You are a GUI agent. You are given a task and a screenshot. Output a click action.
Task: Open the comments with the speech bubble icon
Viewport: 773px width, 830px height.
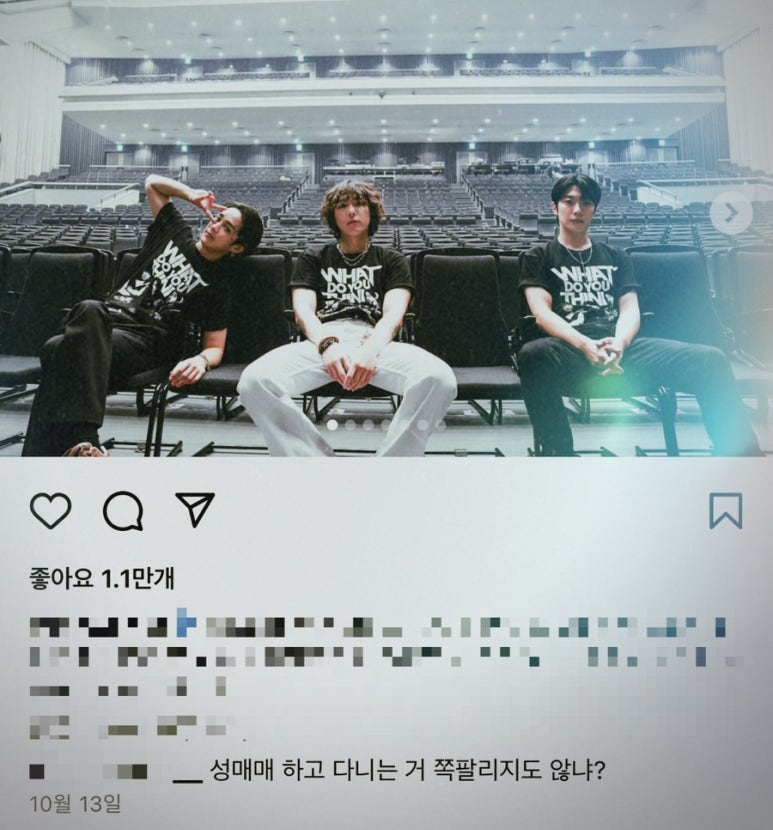[122, 511]
